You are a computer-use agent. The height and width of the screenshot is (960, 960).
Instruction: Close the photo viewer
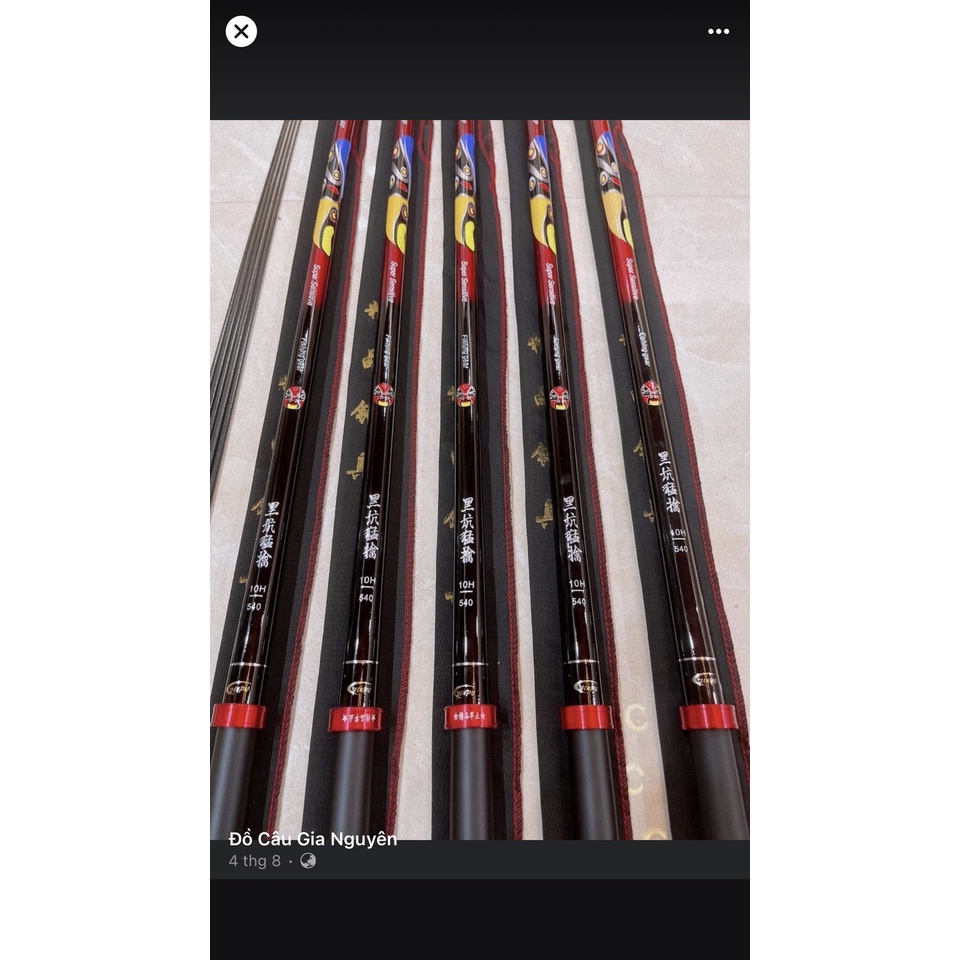point(241,32)
